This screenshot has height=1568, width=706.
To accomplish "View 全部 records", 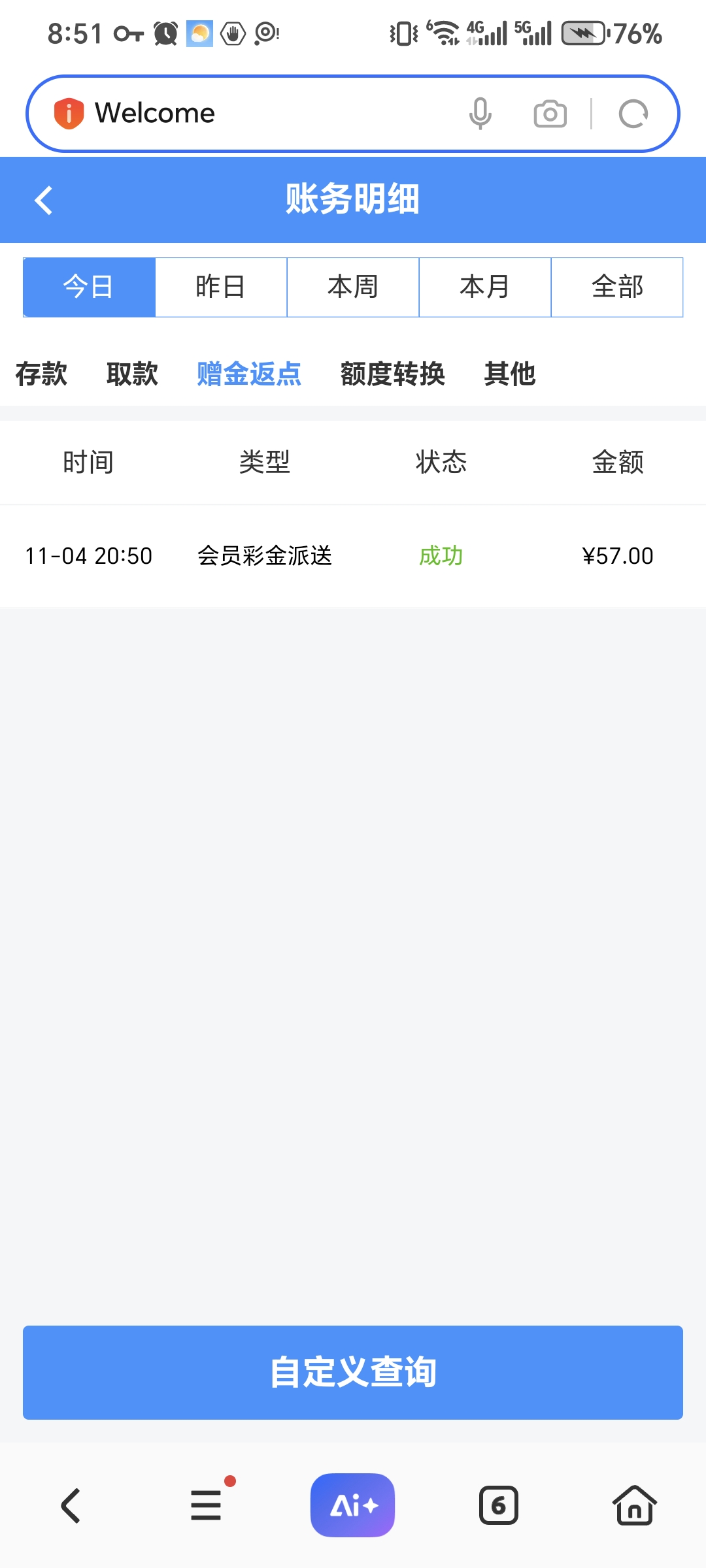I will pos(617,287).
